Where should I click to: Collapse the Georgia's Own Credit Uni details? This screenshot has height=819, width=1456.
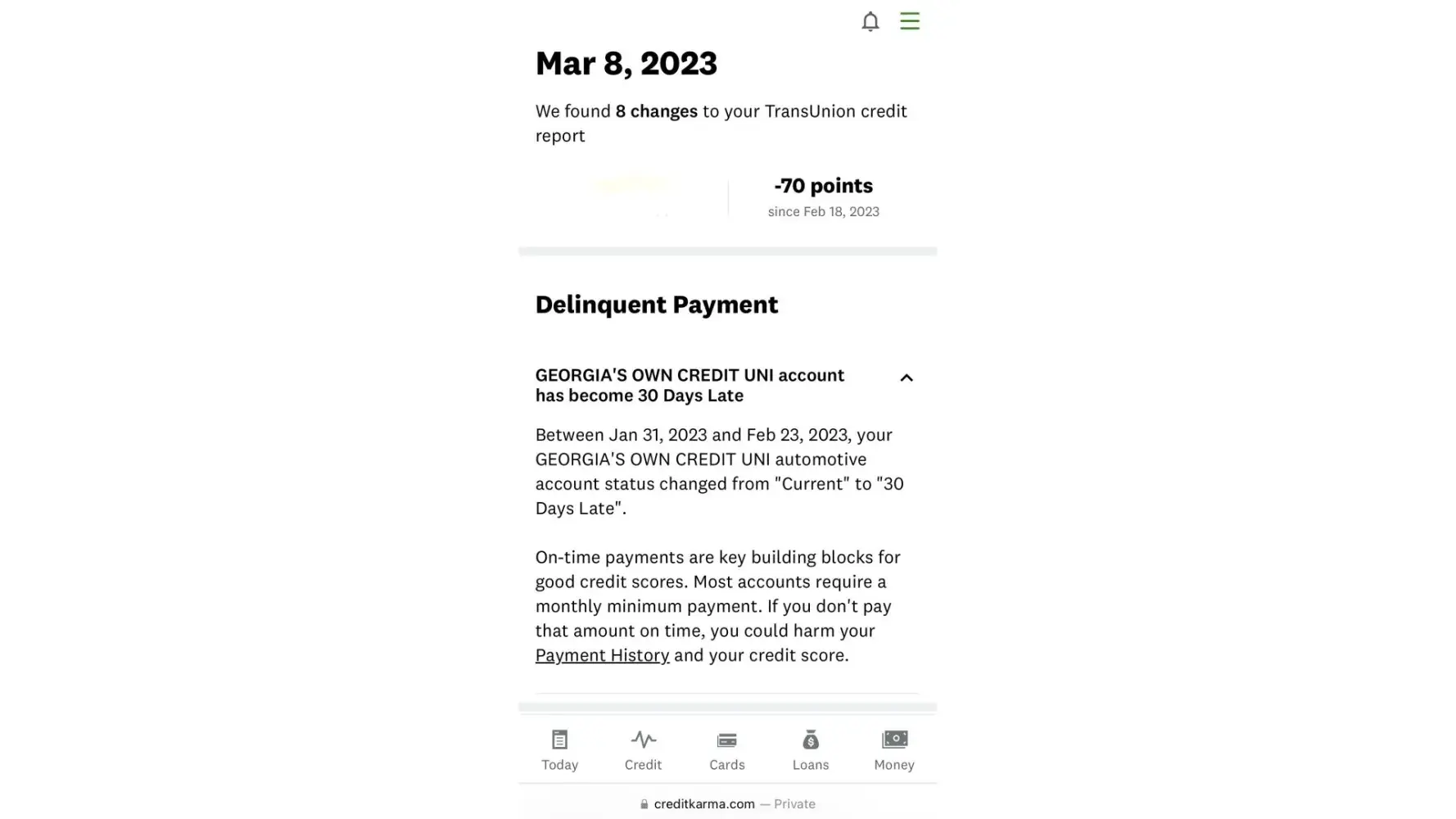[x=906, y=378]
